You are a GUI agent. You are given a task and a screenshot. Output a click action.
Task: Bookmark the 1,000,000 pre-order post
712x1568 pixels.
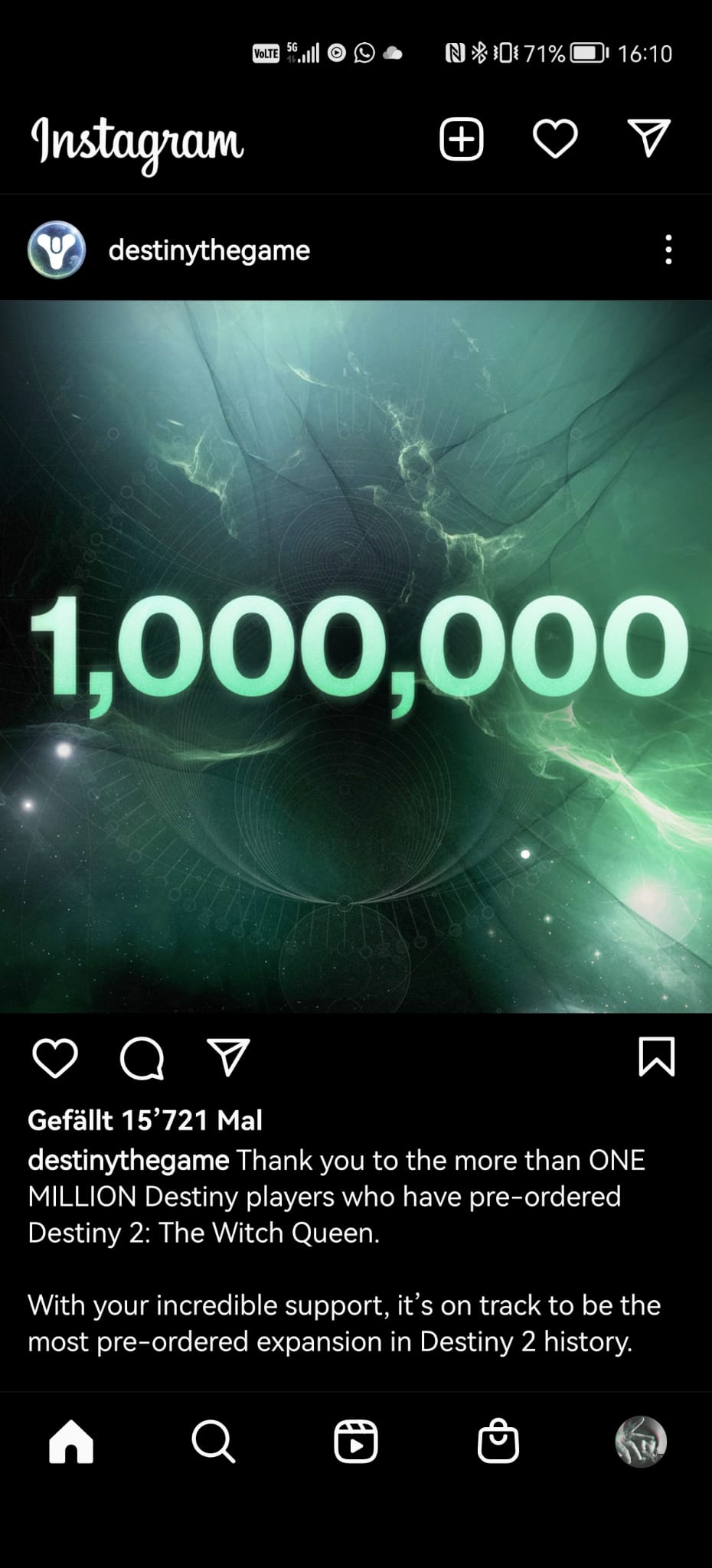(656, 1057)
